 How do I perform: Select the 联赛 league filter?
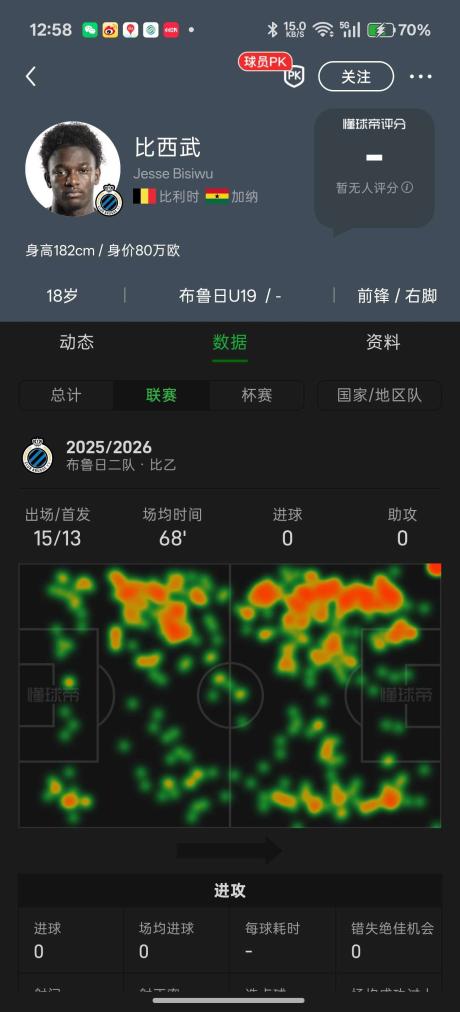161,395
